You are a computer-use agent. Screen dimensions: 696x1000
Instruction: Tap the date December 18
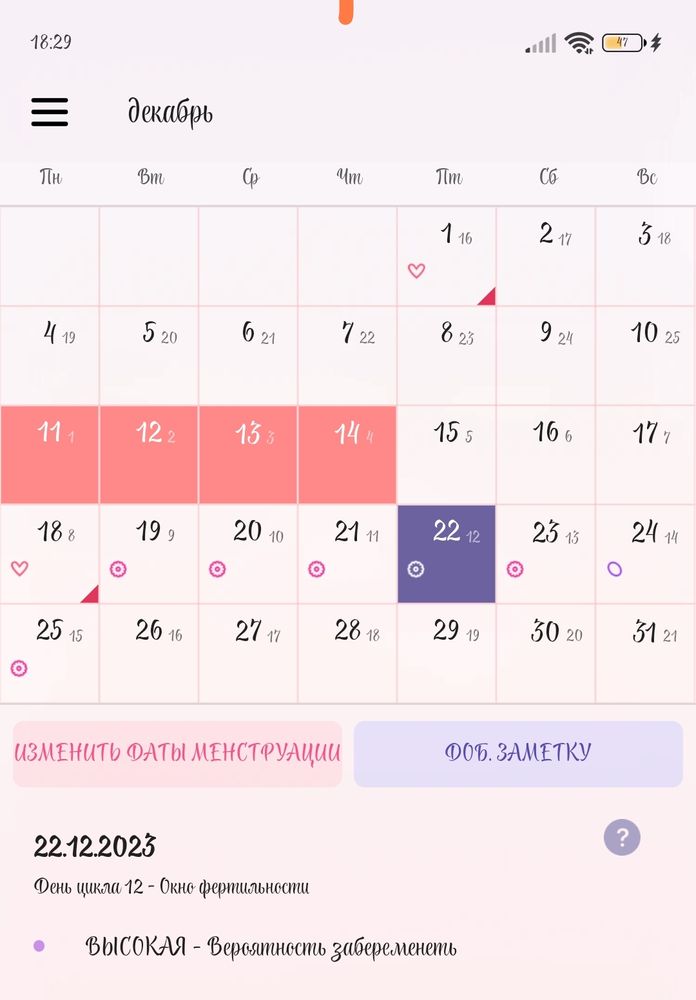[50, 553]
